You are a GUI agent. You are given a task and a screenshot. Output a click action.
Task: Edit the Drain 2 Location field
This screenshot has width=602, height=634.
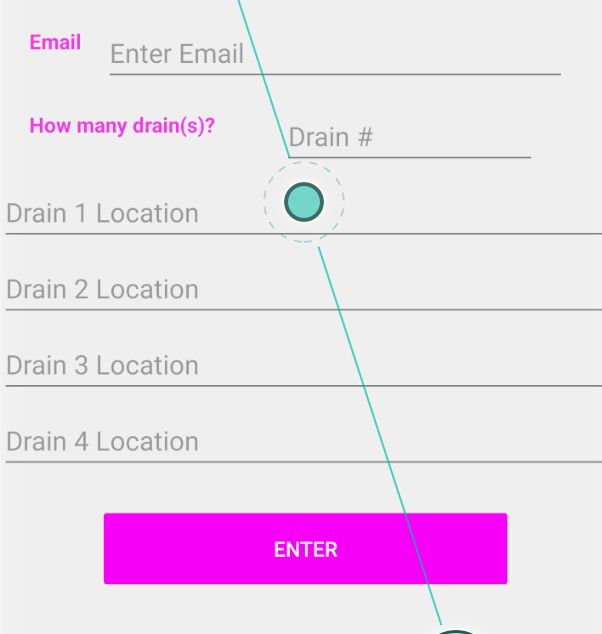(x=300, y=290)
